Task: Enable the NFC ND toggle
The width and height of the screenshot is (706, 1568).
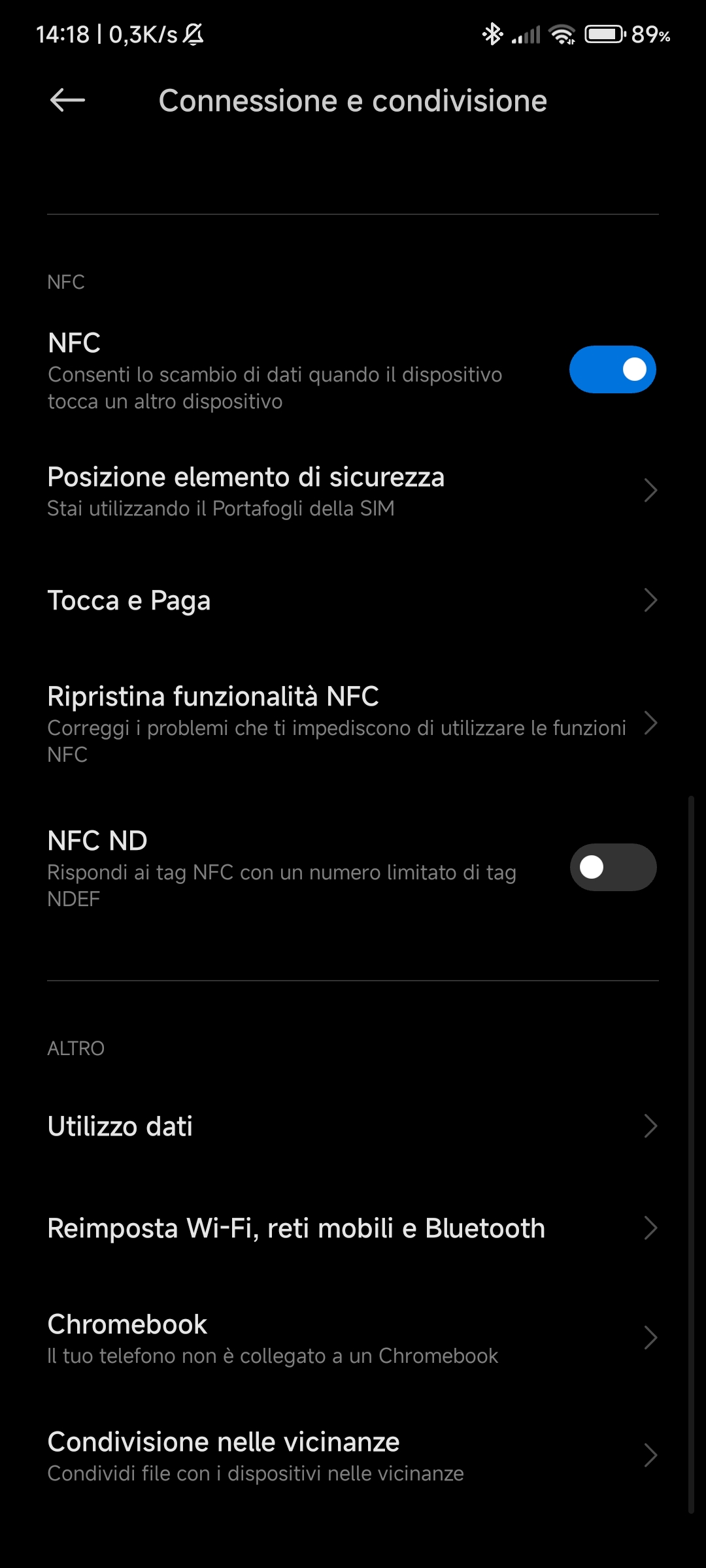Action: click(613, 868)
